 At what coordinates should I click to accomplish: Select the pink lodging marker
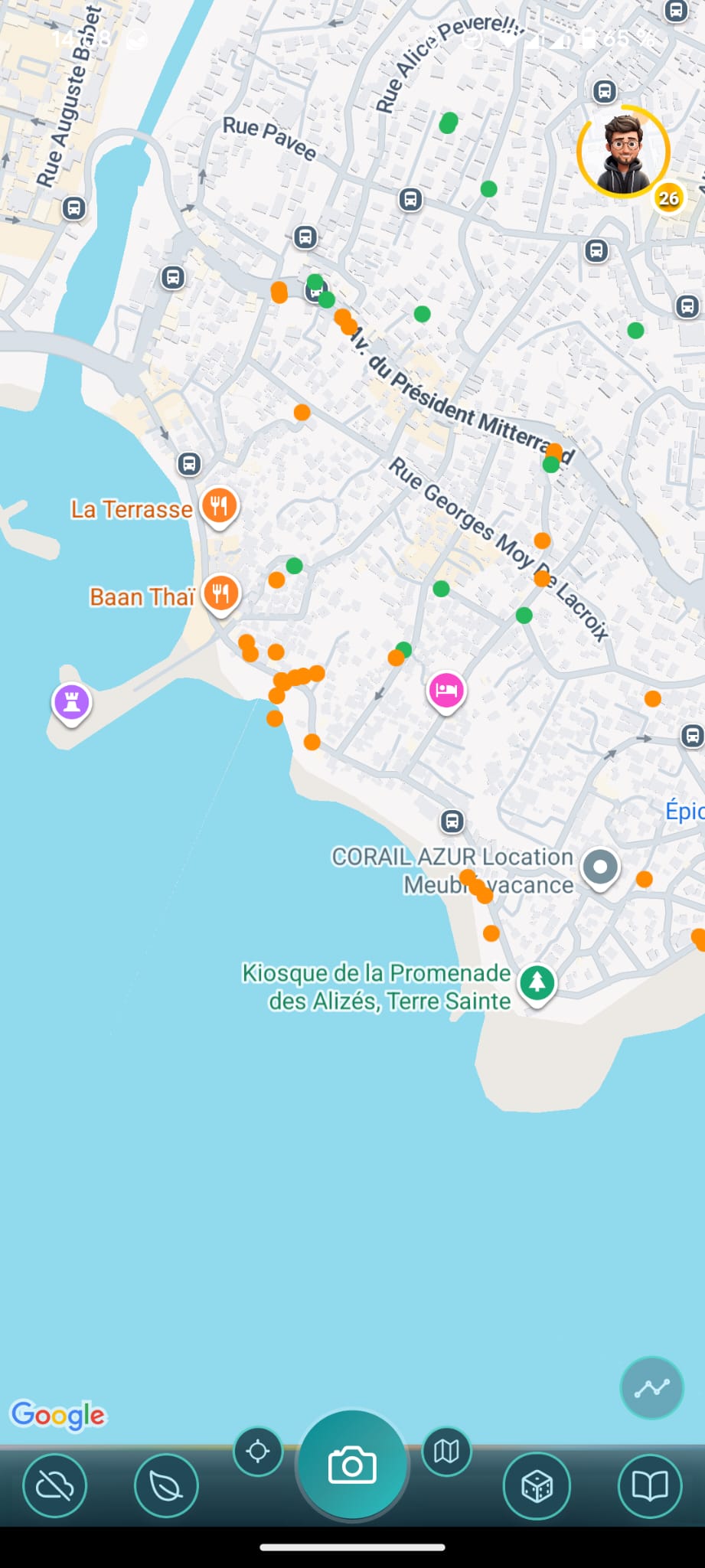point(446,688)
